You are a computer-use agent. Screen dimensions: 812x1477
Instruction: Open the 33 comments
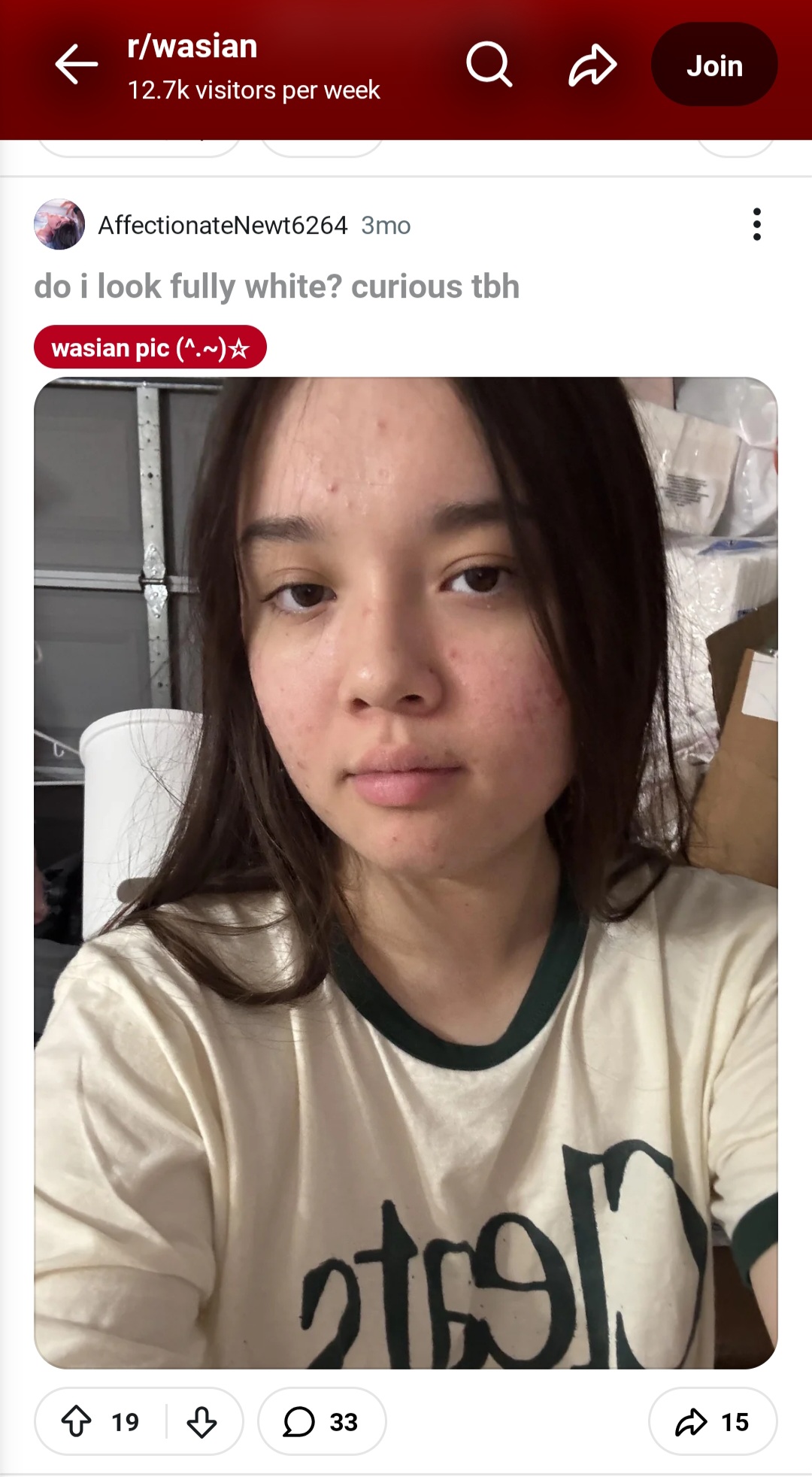pos(322,1421)
